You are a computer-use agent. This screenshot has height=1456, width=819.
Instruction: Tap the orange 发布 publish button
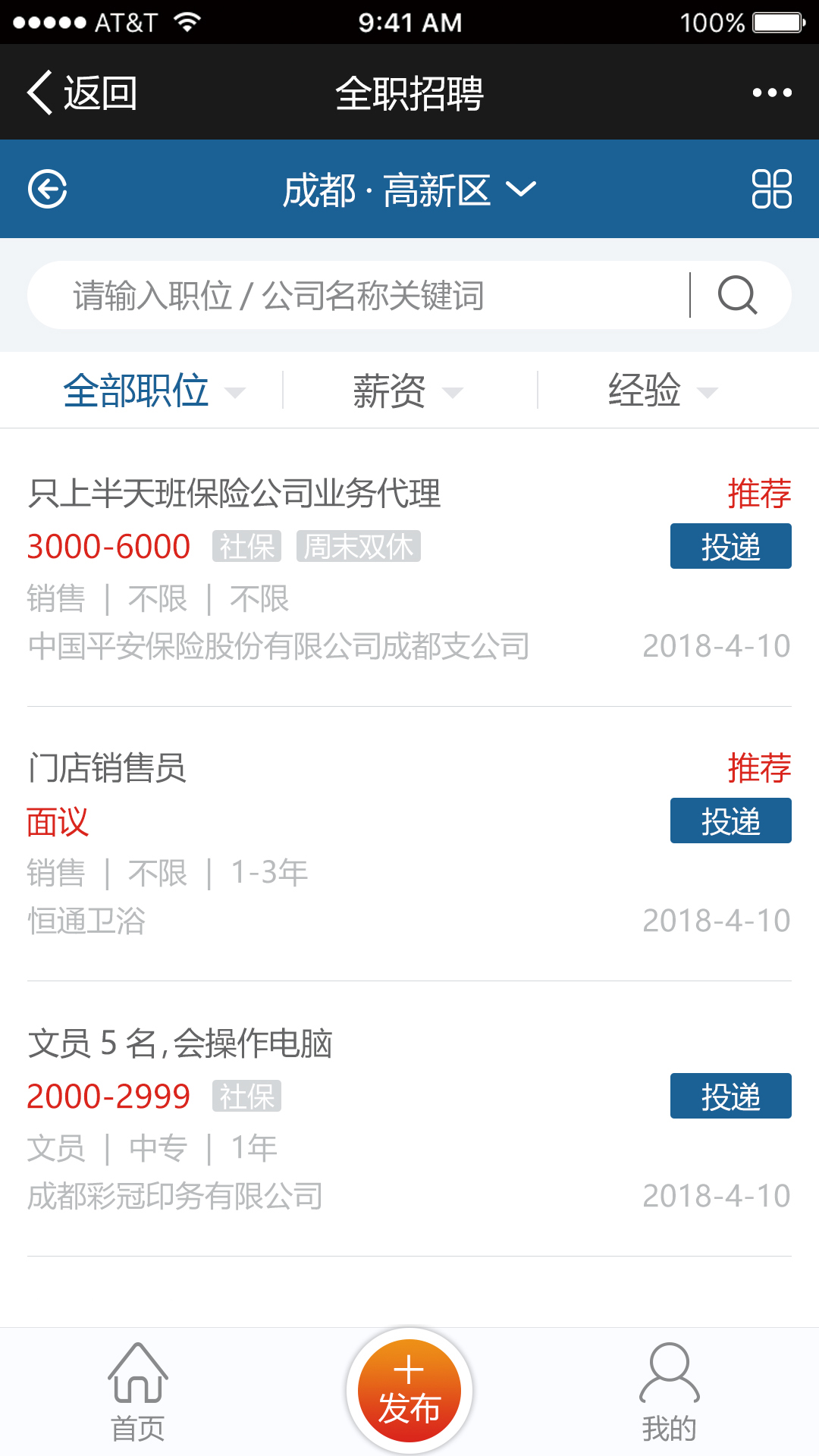(409, 1391)
